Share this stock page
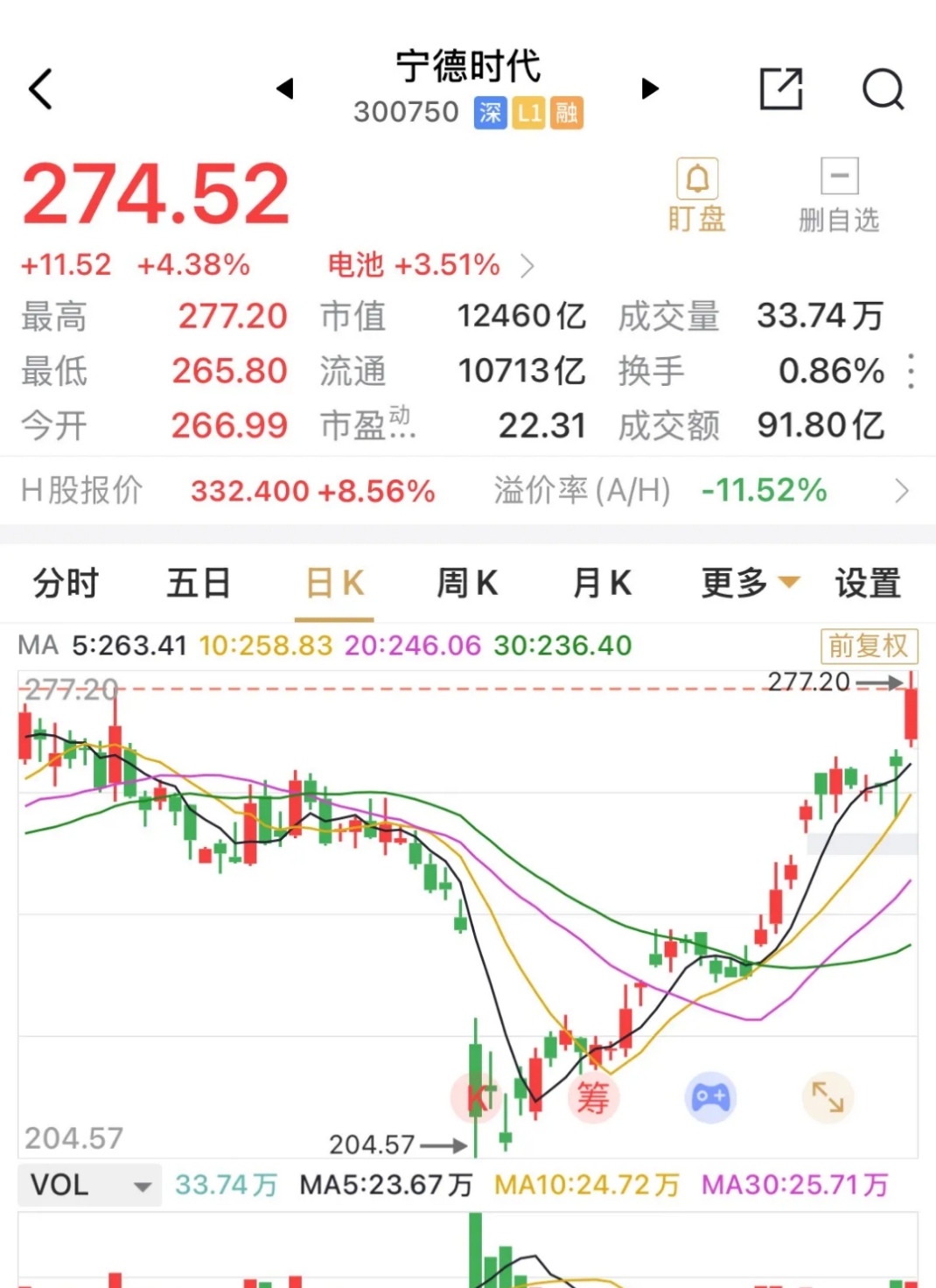This screenshot has height=1288, width=936. tap(780, 89)
